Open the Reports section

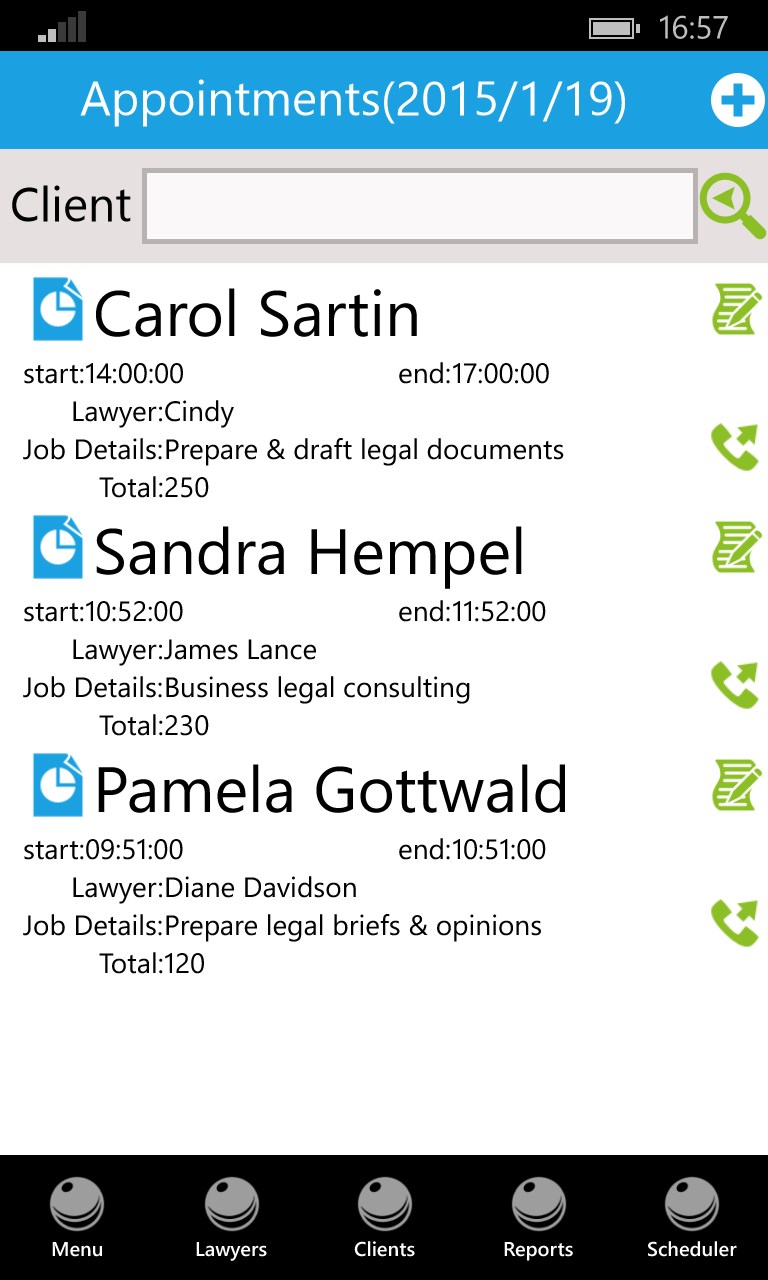point(538,1217)
